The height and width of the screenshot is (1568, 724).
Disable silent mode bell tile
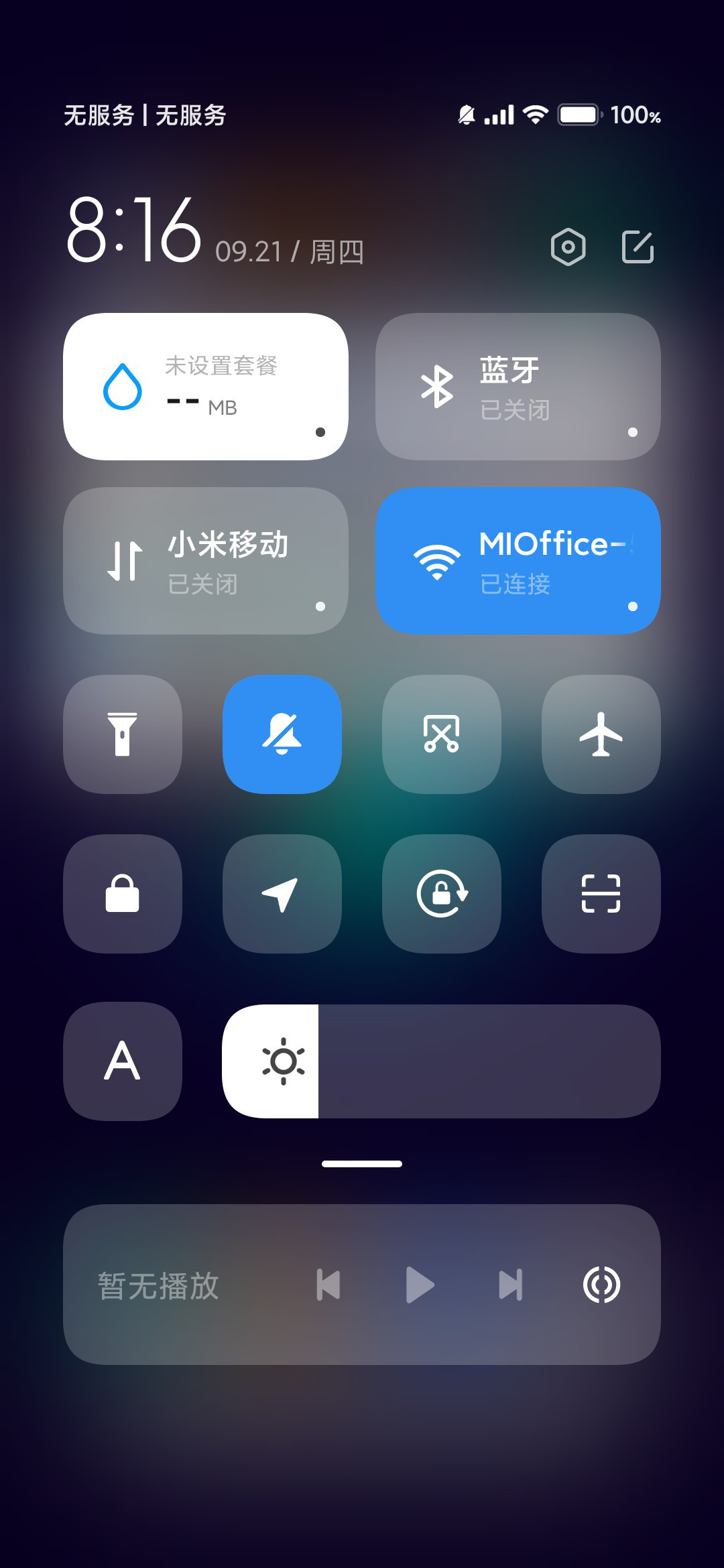[282, 734]
